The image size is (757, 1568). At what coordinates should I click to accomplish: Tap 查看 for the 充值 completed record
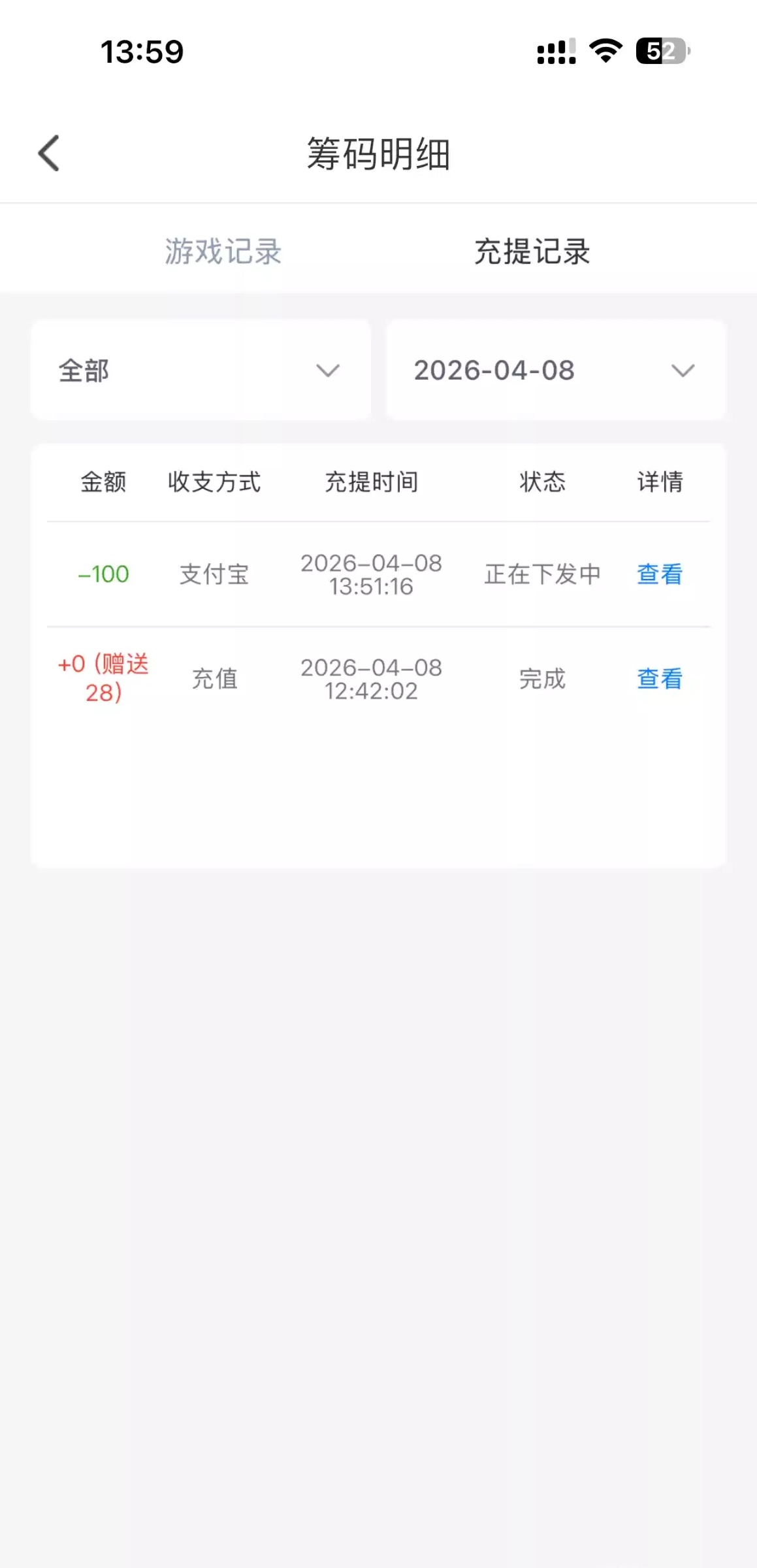point(659,679)
